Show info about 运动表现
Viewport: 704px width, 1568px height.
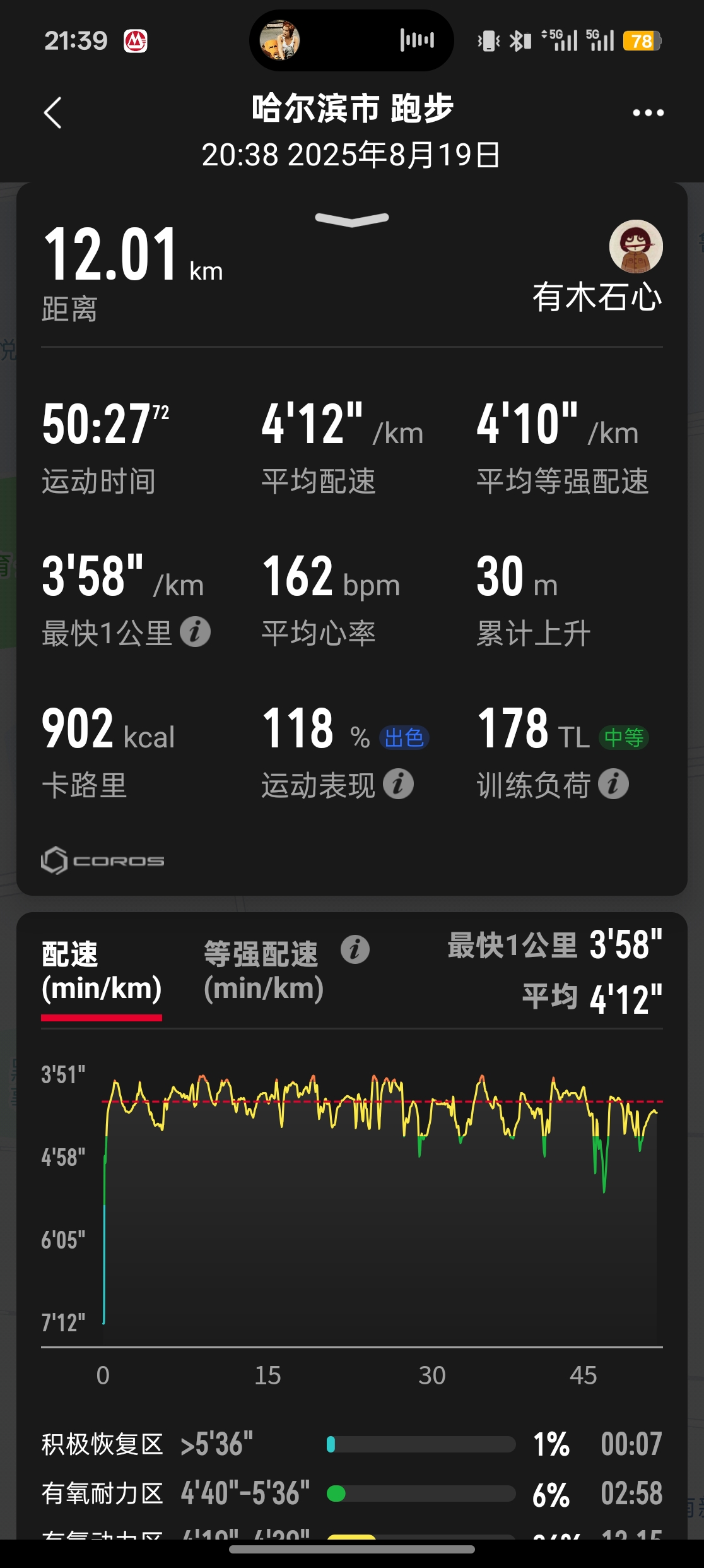coord(399,784)
